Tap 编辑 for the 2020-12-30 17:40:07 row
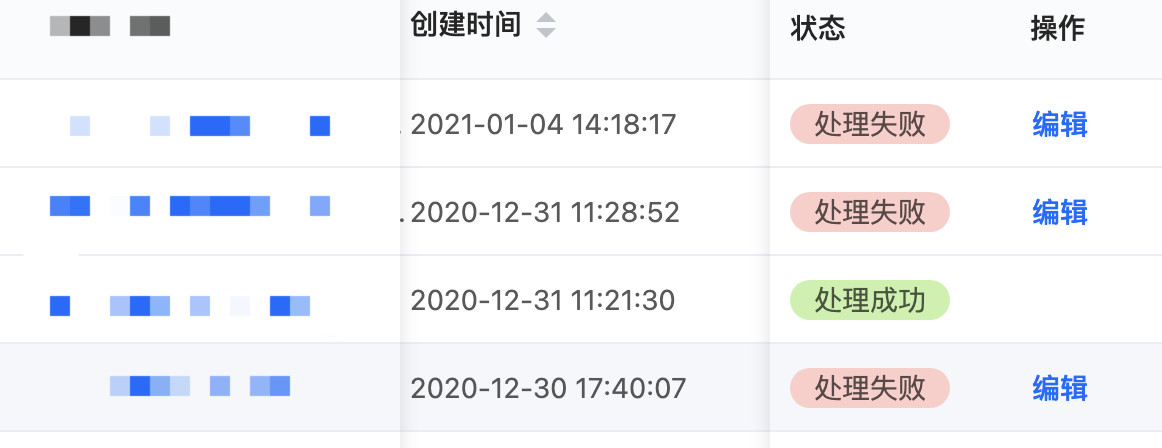 coord(1059,388)
